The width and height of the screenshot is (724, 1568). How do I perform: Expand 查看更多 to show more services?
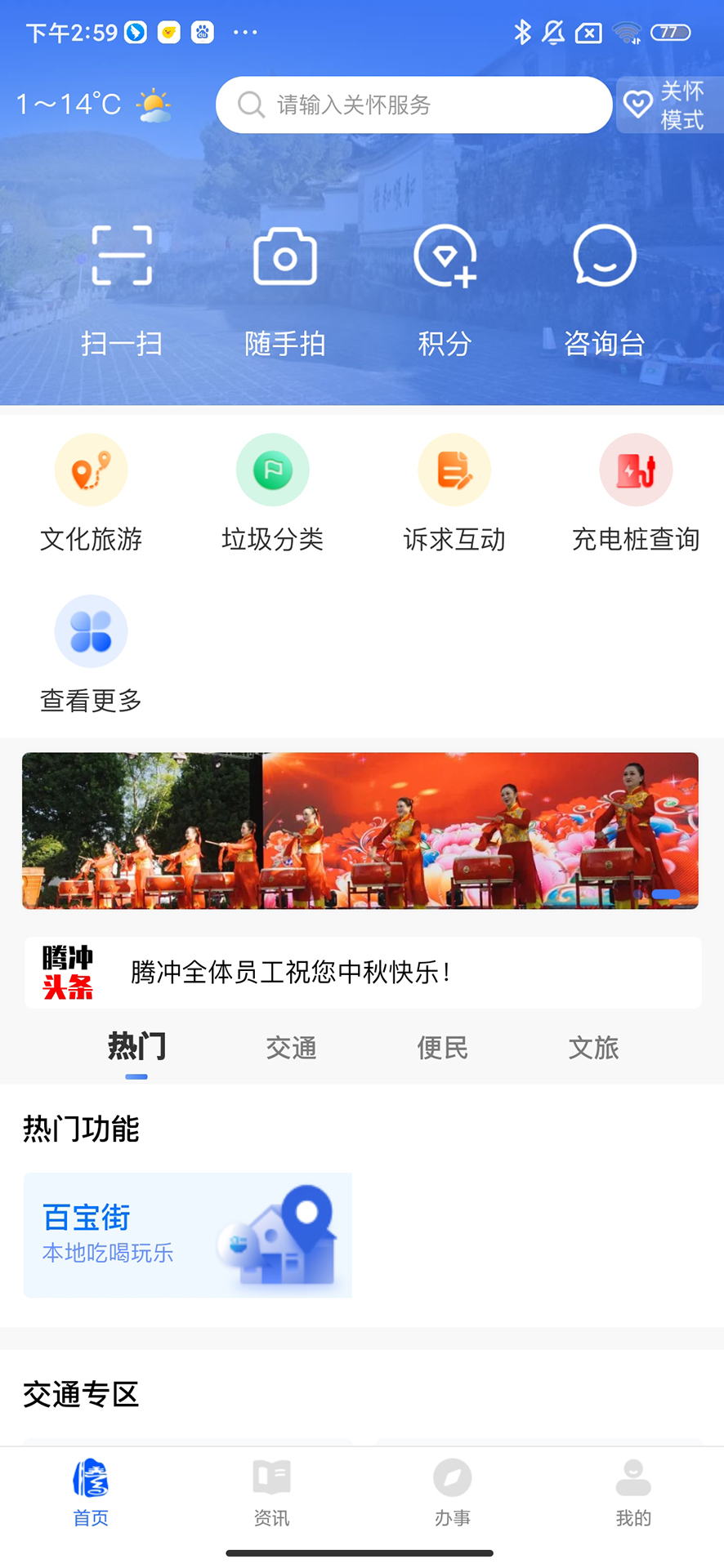pyautogui.click(x=91, y=653)
